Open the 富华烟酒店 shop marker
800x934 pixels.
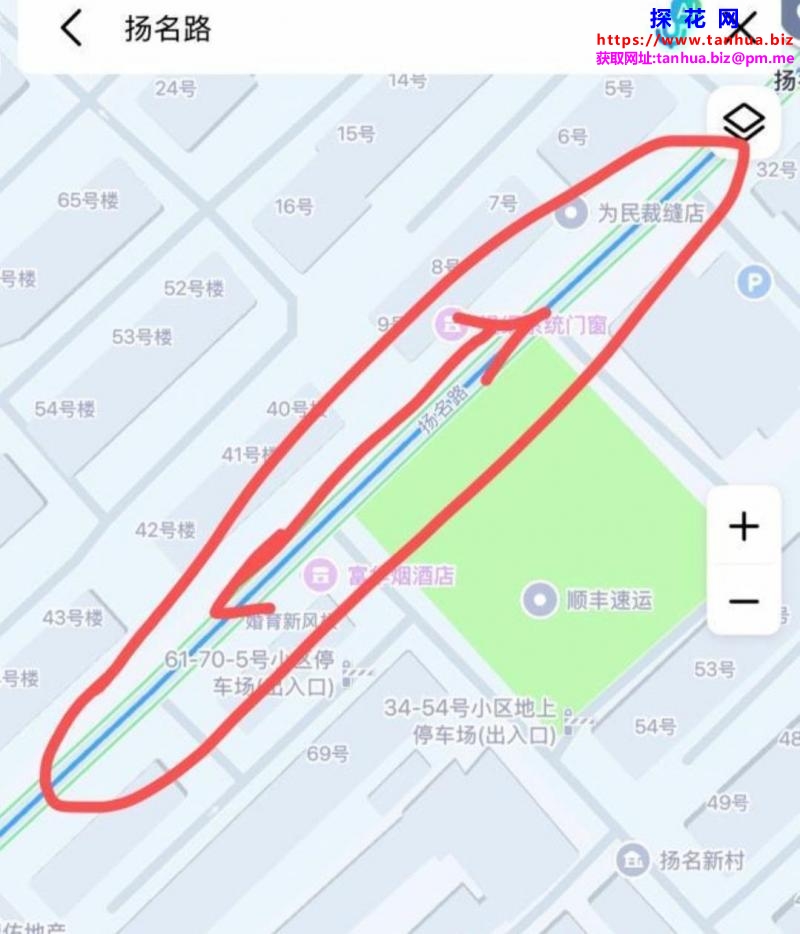pyautogui.click(x=320, y=575)
